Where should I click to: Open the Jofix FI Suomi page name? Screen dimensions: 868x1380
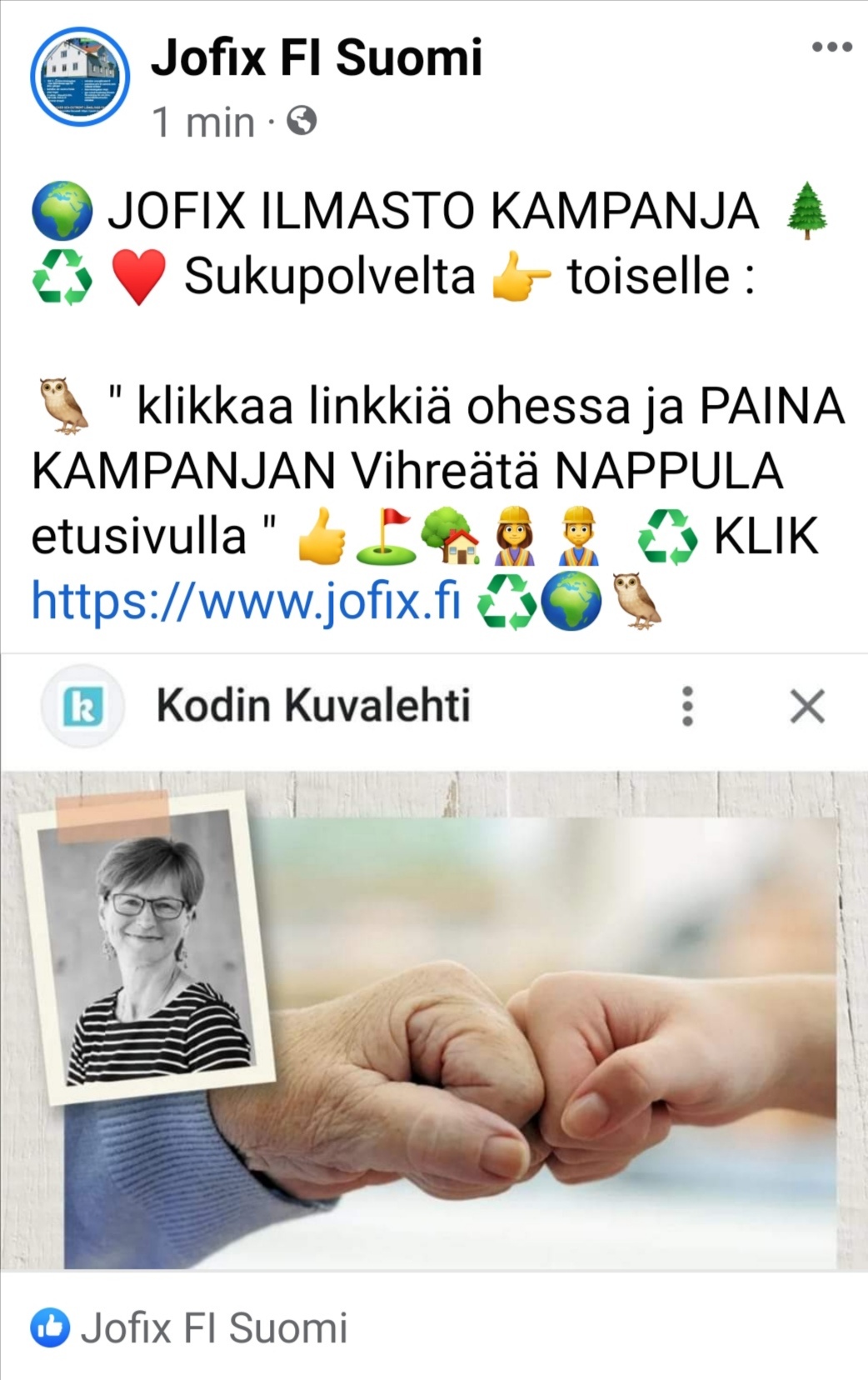(x=317, y=57)
